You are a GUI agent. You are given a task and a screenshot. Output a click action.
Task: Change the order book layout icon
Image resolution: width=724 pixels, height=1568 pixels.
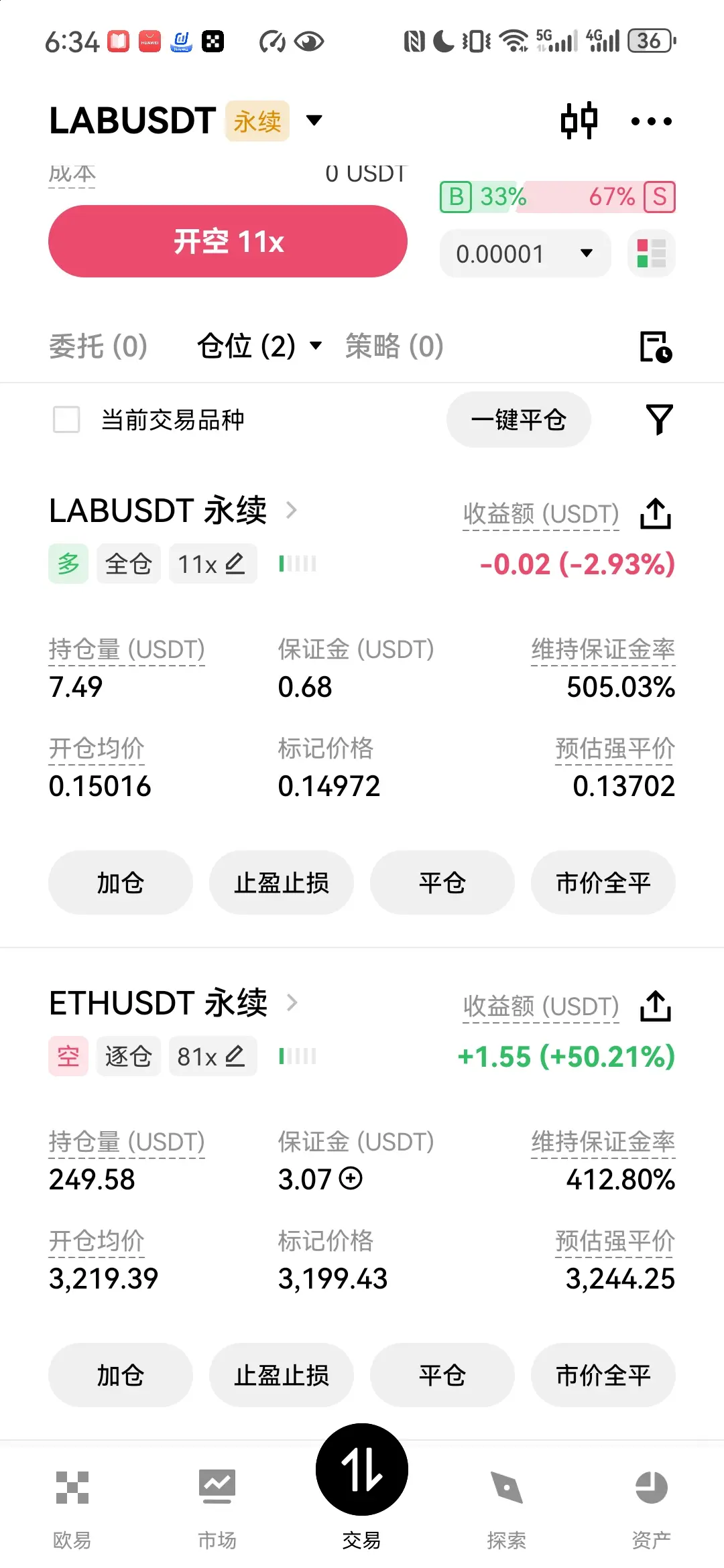(x=651, y=253)
